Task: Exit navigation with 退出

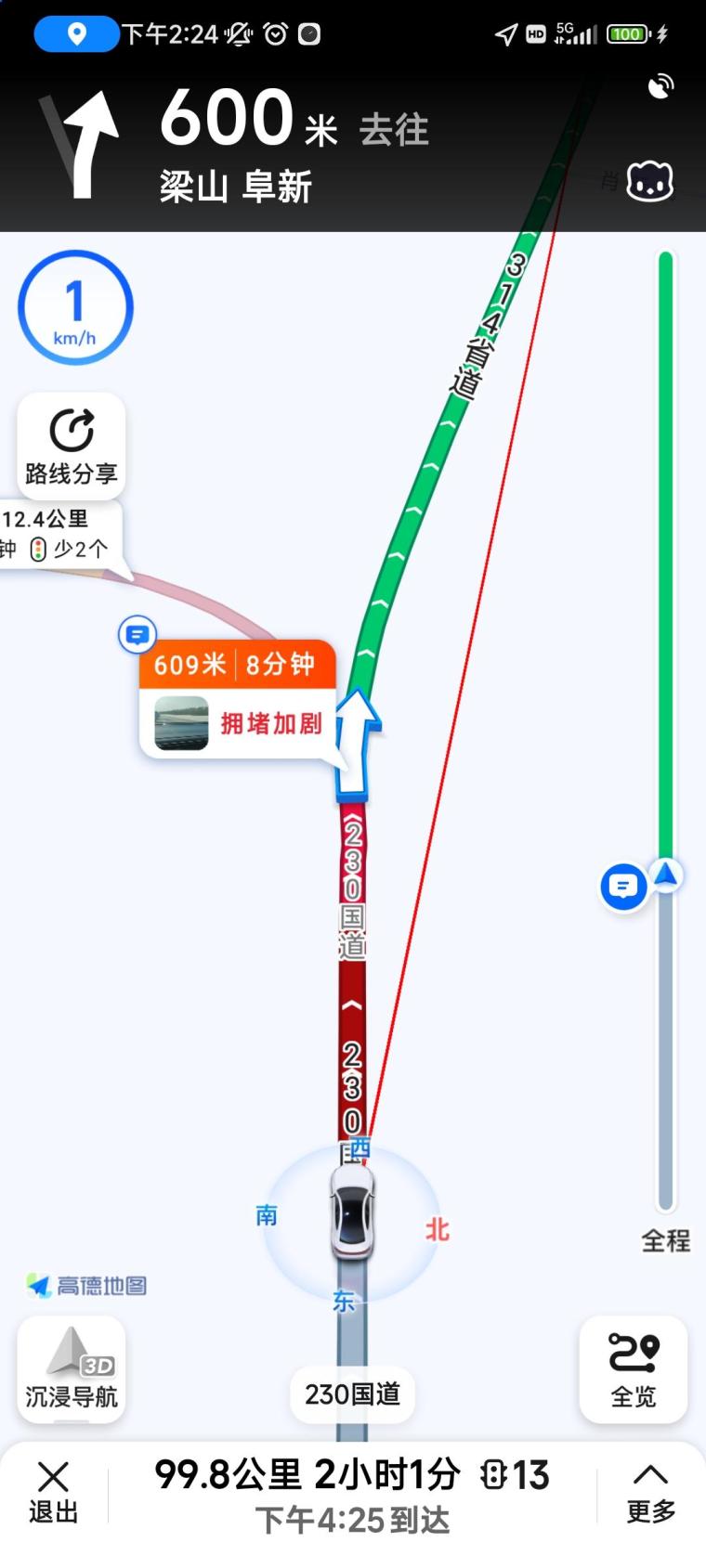Action: coord(53,1493)
